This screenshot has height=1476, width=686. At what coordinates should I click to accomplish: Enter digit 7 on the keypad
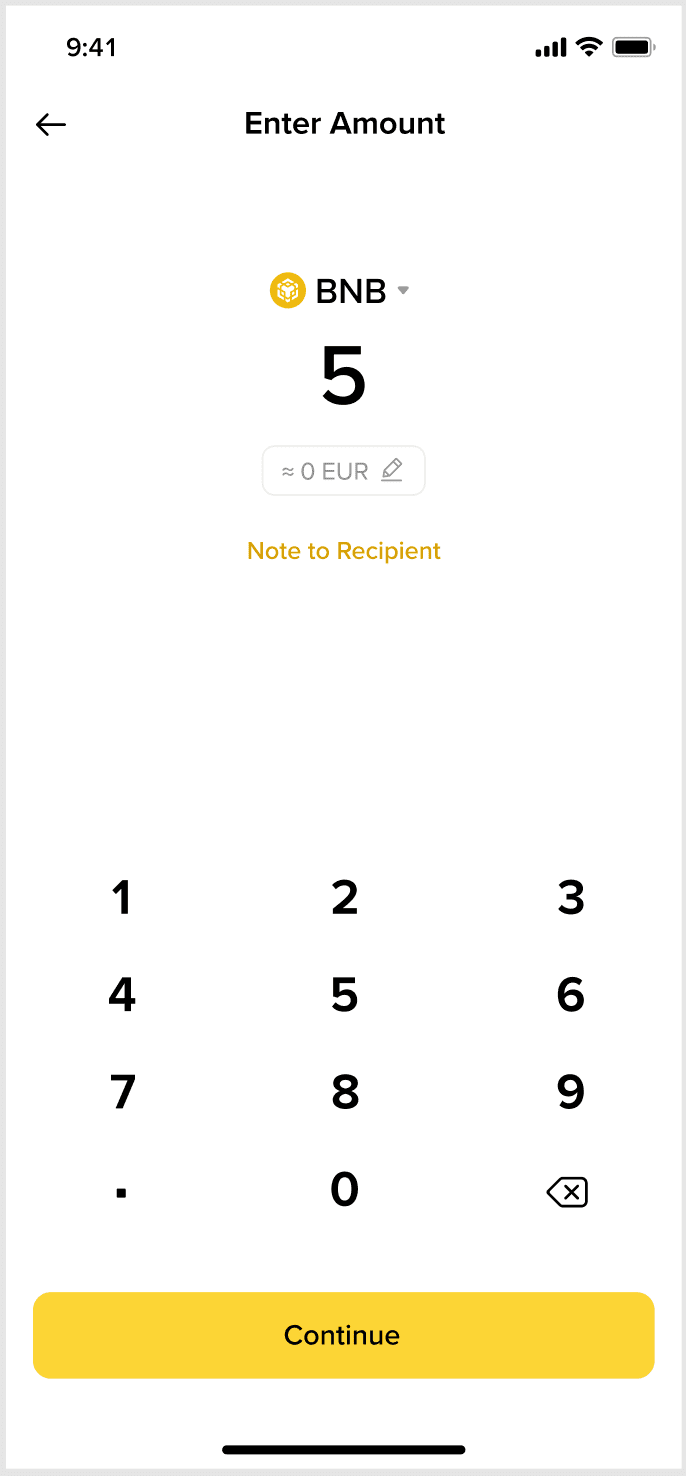coord(121,1091)
